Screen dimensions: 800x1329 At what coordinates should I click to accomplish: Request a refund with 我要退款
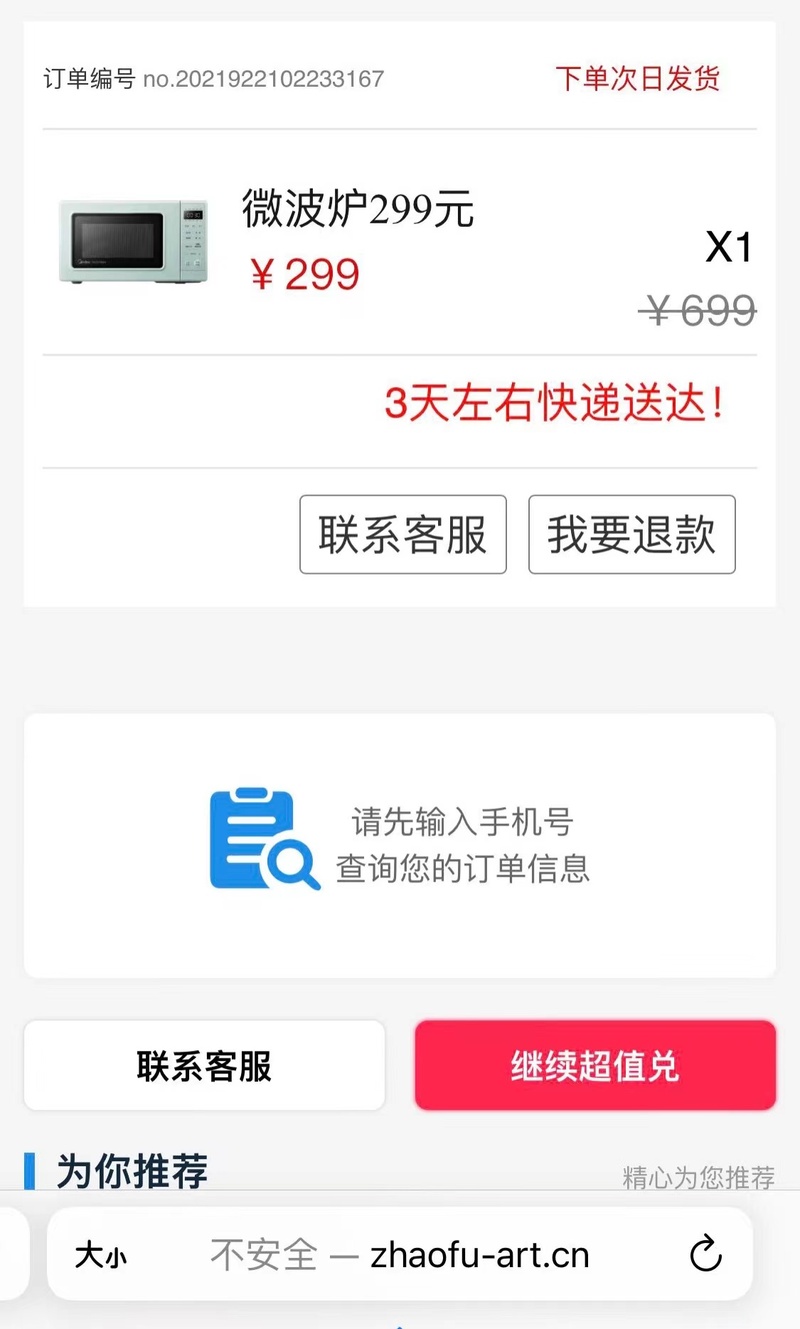pos(631,535)
